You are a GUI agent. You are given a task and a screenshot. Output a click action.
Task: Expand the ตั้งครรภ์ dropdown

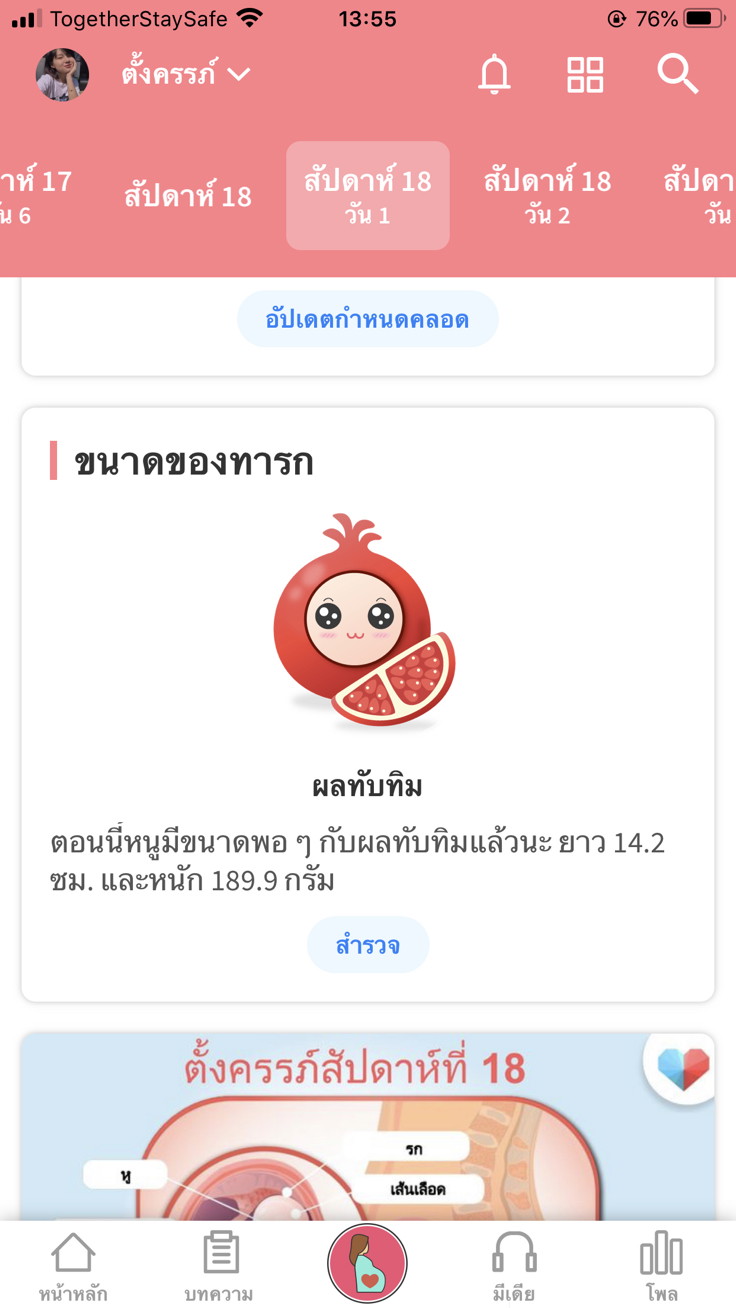point(186,75)
